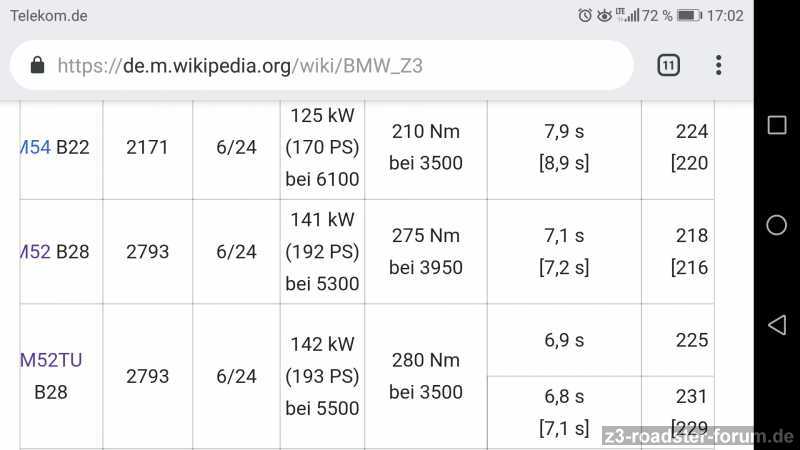Open the M52 engine link
This screenshot has width=800, height=450.
tap(36, 252)
